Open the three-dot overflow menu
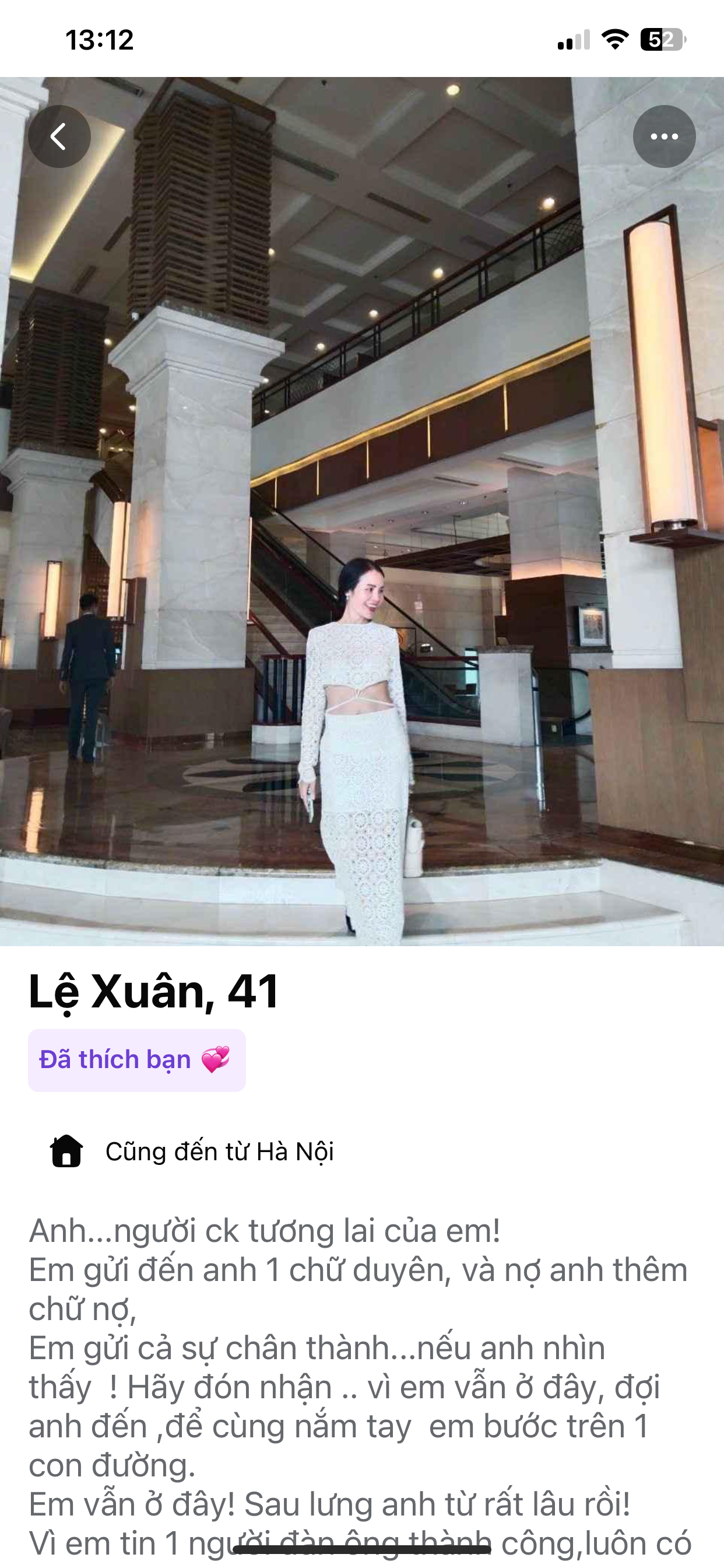Screen dimensions: 724x1568 click(x=664, y=136)
